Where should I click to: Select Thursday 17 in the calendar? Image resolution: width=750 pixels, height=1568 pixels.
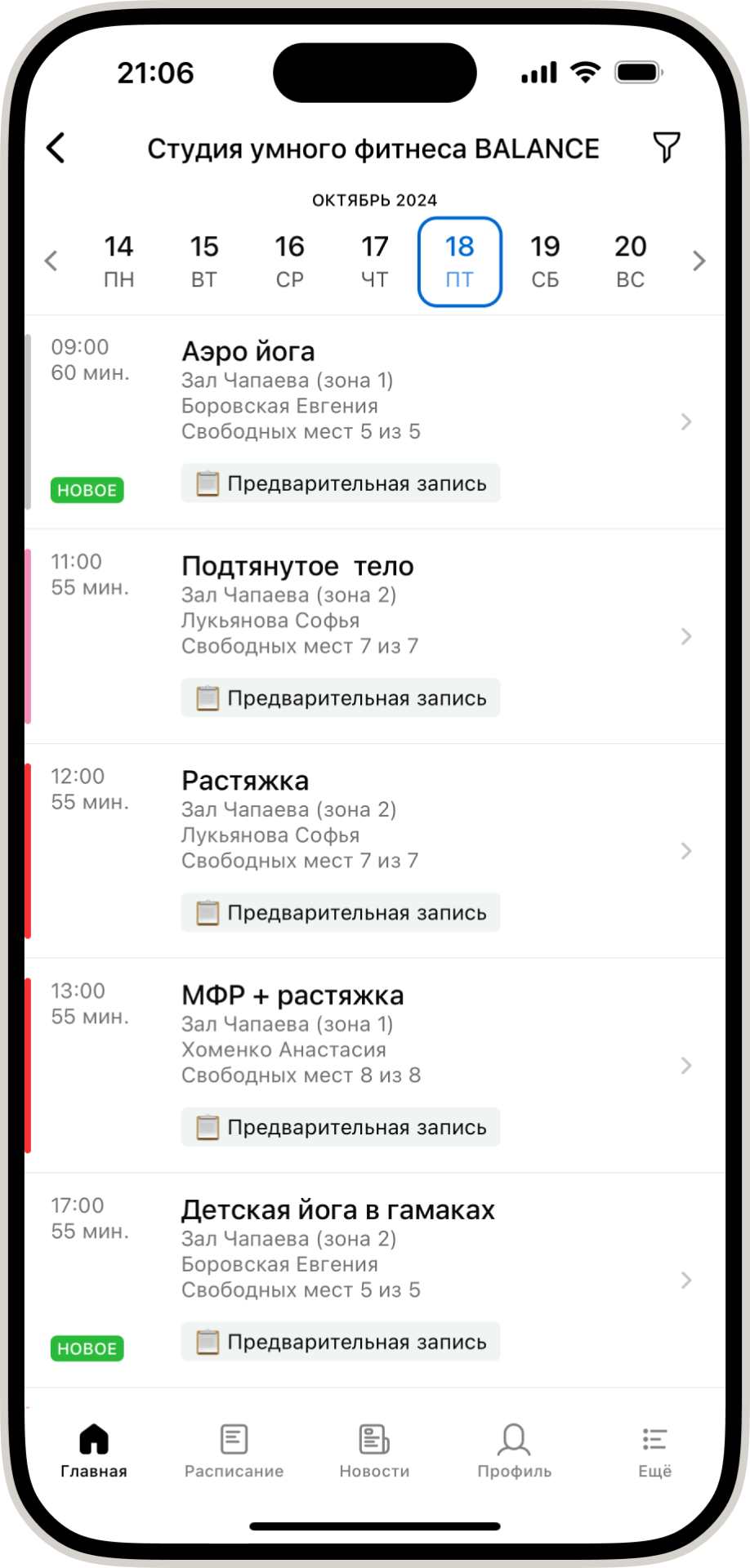pos(374,261)
